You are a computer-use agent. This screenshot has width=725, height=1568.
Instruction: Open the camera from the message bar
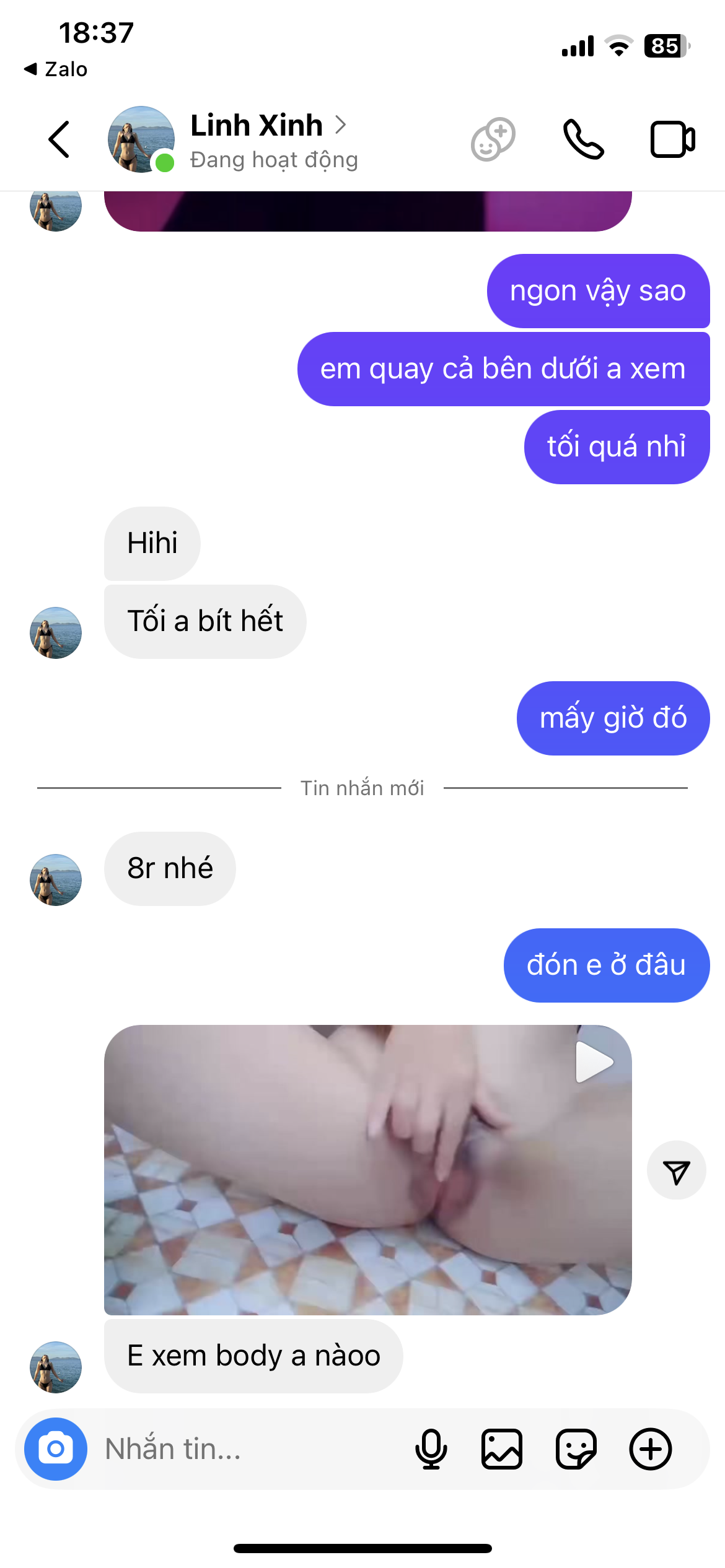coord(56,1448)
